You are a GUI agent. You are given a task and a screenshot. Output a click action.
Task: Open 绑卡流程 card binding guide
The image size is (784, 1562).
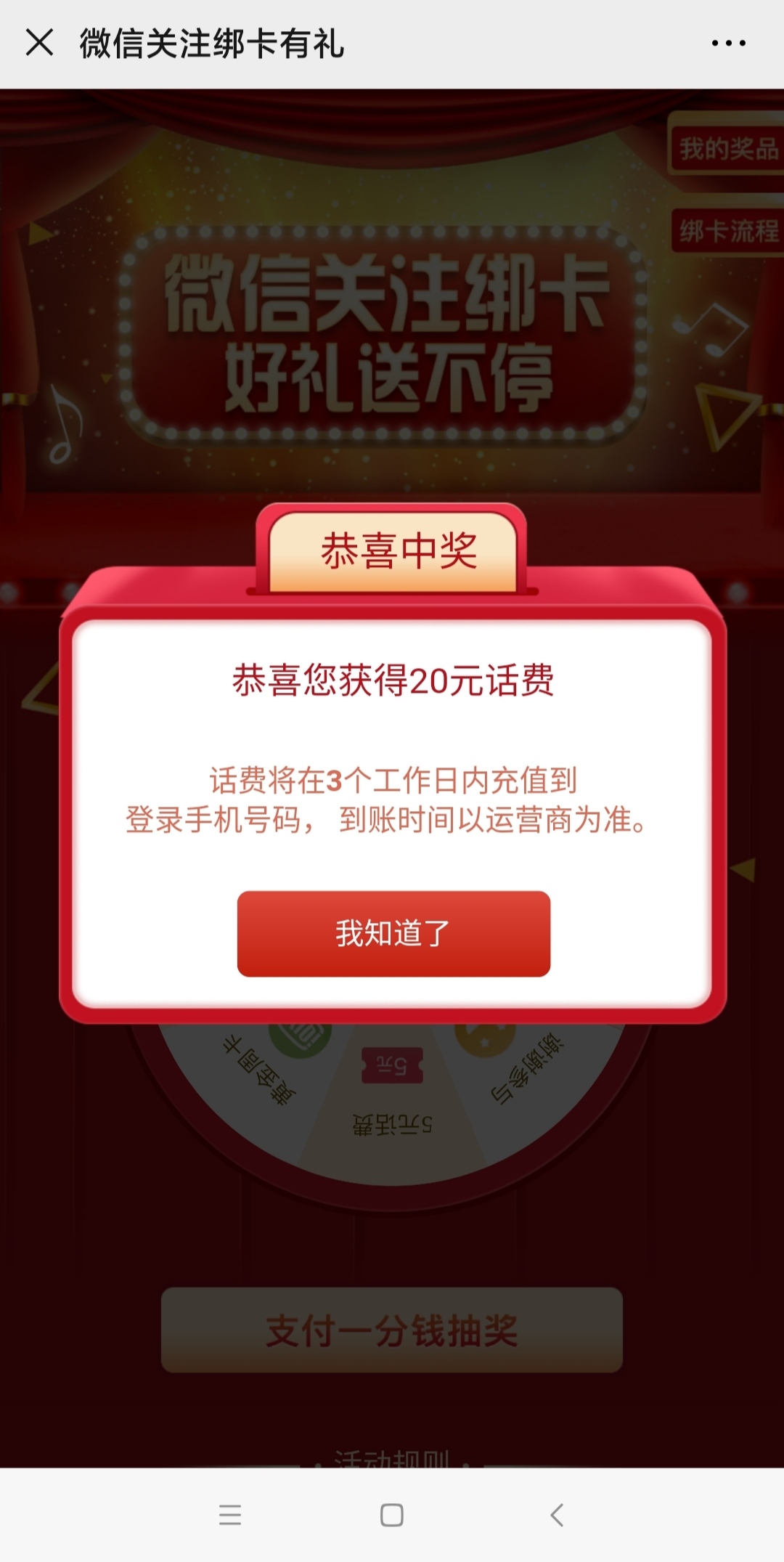pyautogui.click(x=727, y=232)
